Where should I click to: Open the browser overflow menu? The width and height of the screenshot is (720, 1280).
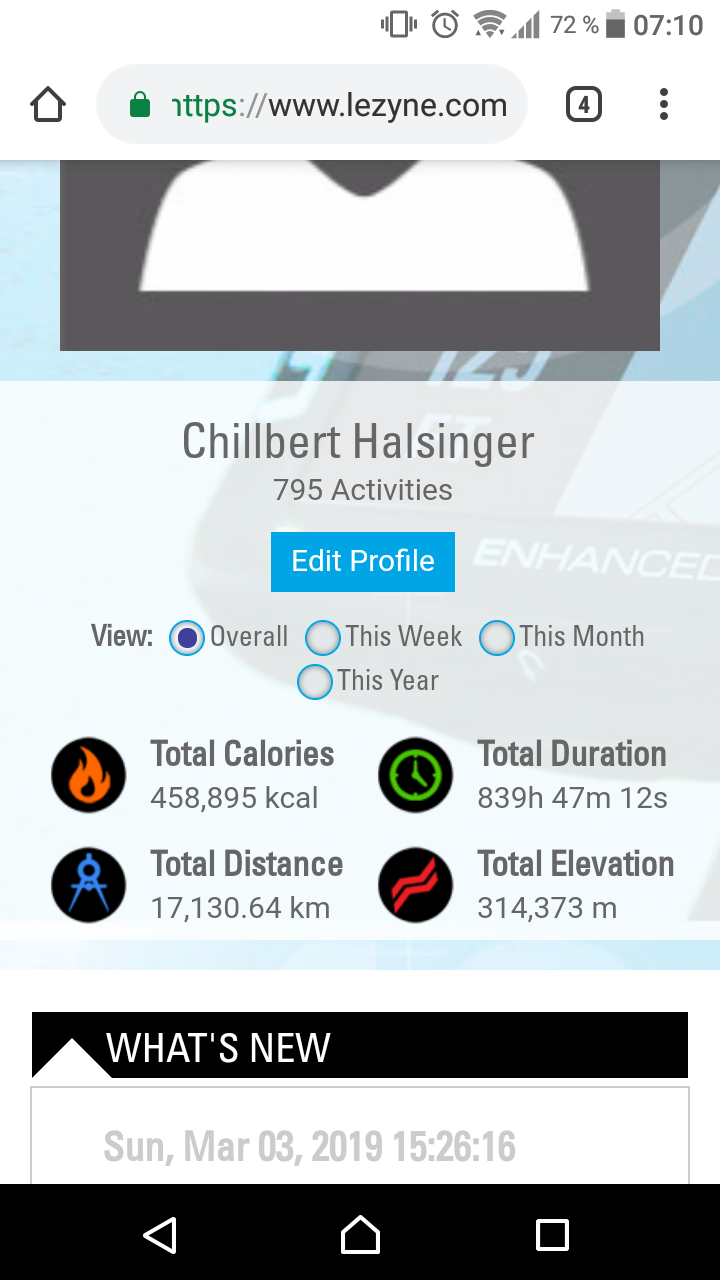click(x=663, y=105)
